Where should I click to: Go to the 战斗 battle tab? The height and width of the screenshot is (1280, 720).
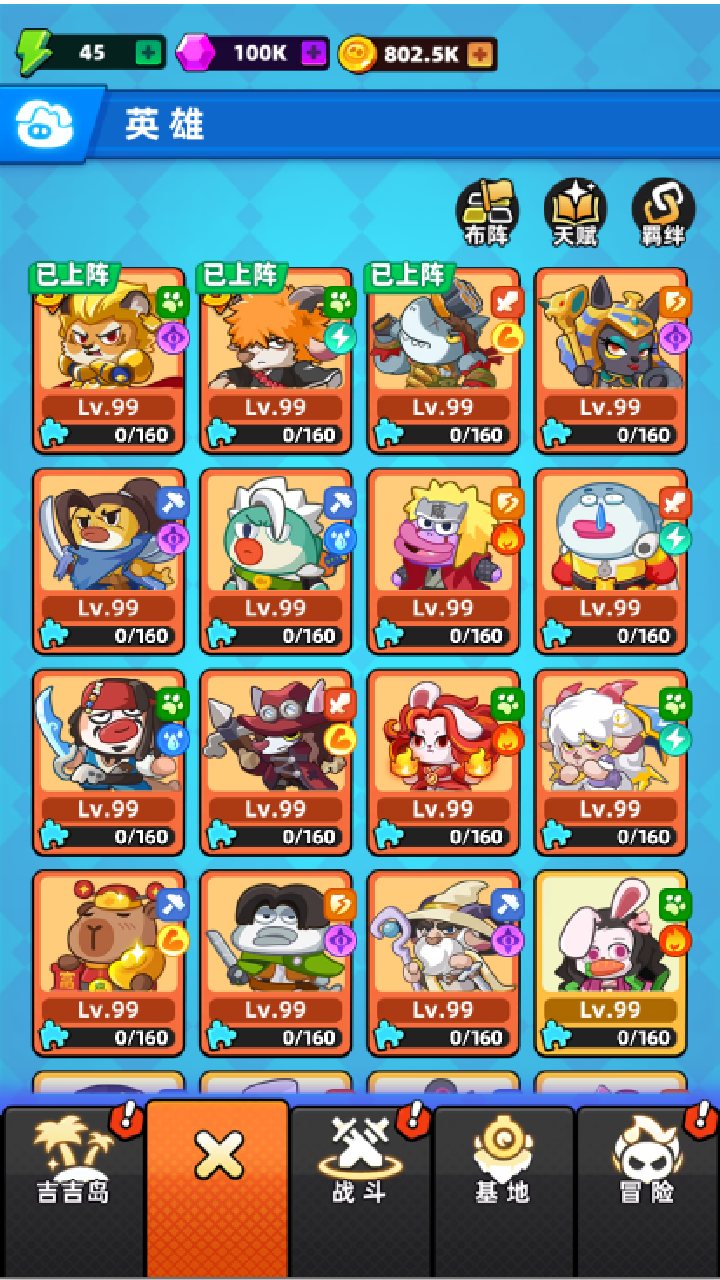[x=360, y=1165]
